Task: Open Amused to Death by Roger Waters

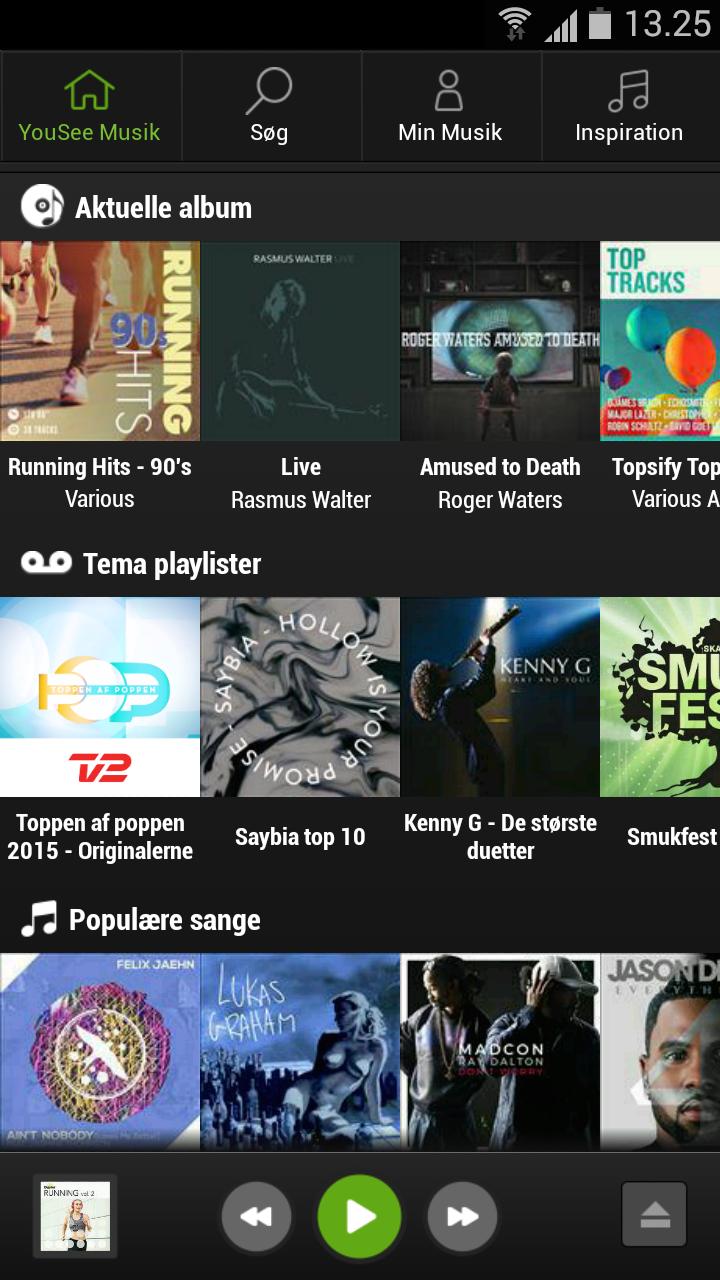Action: pyautogui.click(x=500, y=341)
